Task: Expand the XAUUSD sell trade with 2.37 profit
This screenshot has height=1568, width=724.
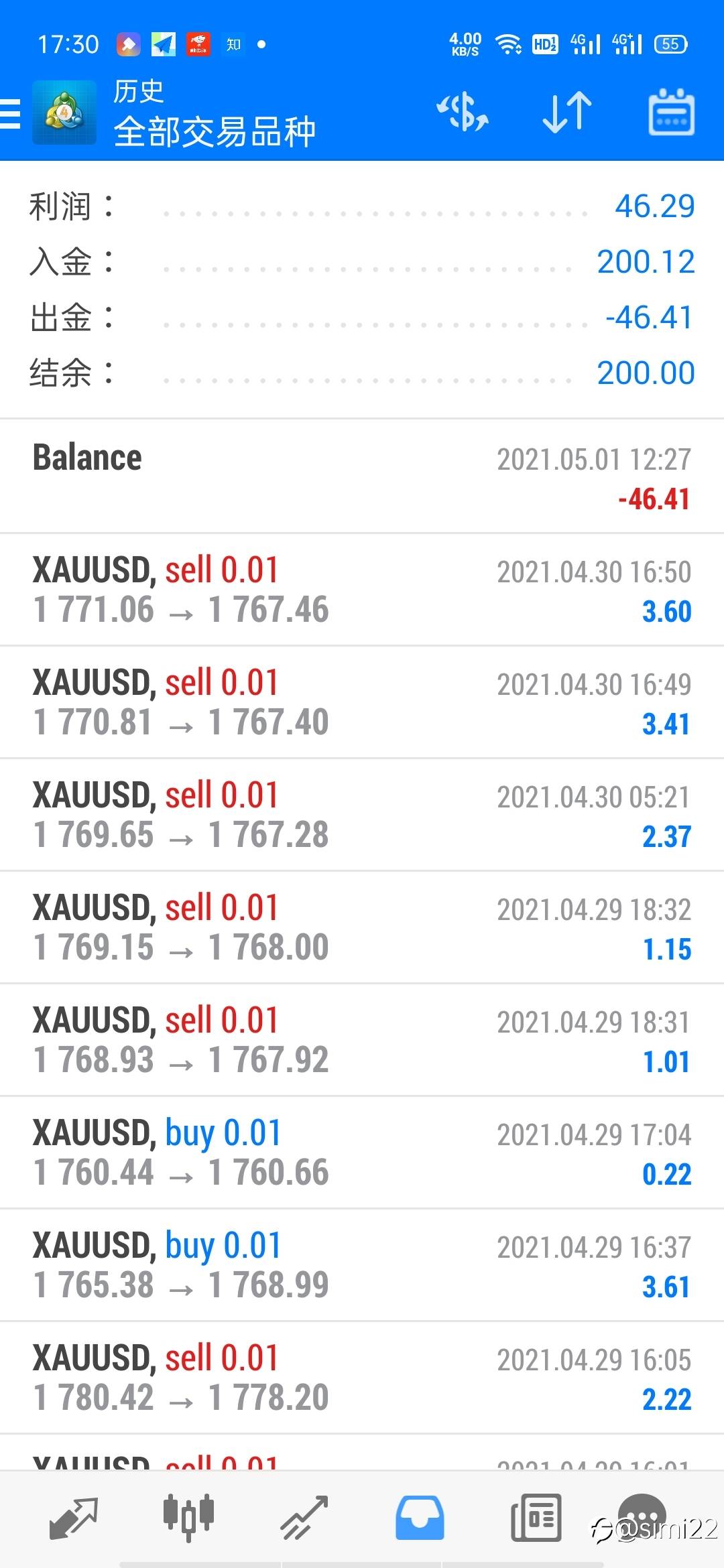Action: coord(362,815)
